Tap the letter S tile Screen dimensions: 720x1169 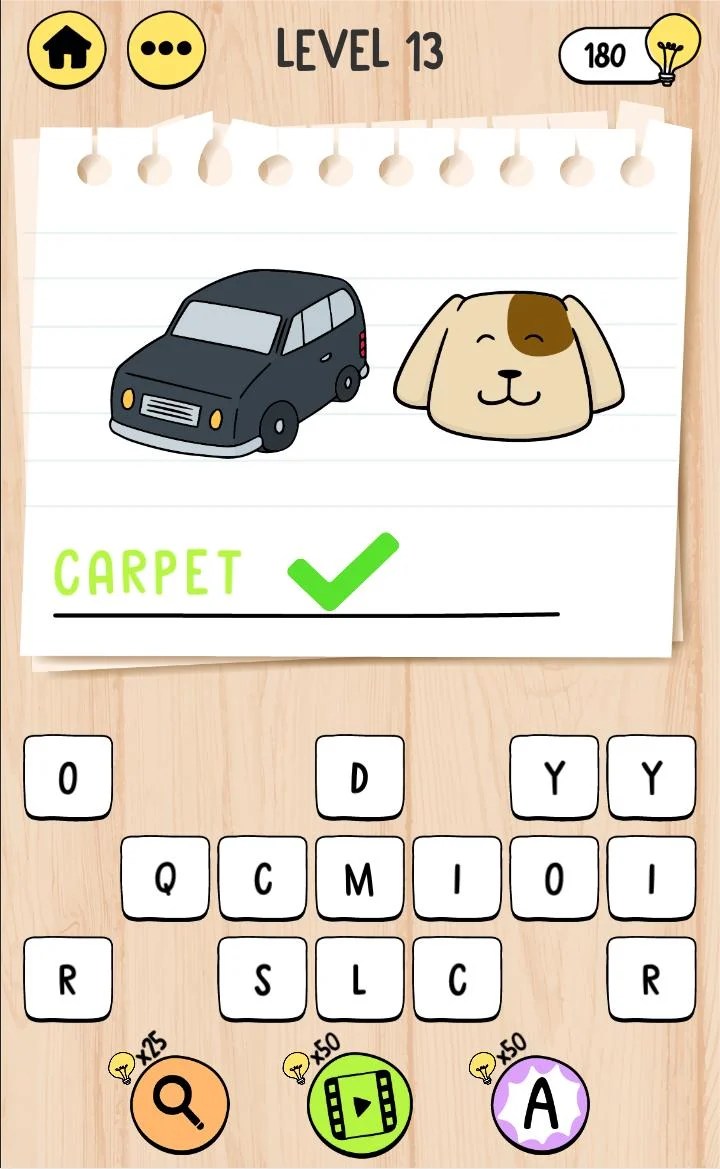262,980
